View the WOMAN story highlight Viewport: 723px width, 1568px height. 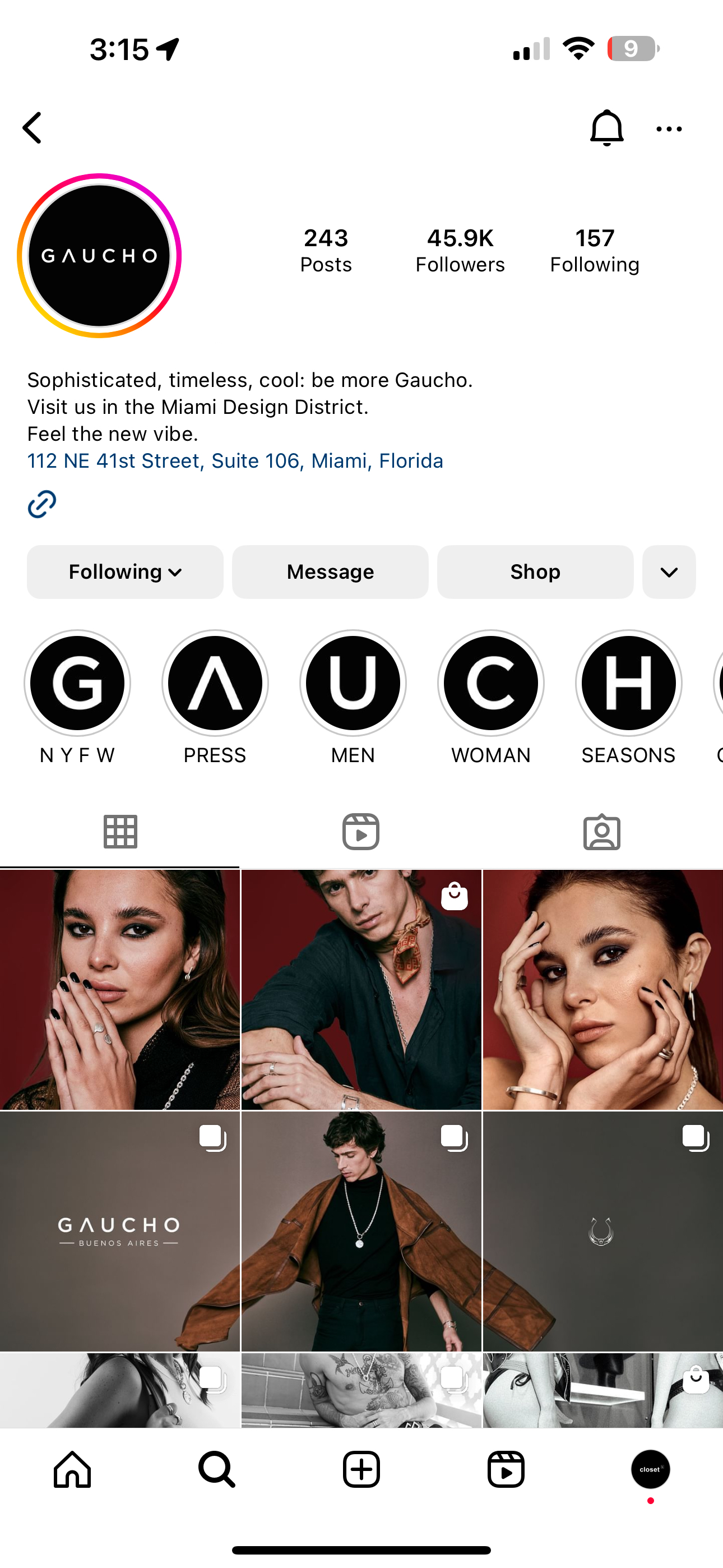(x=490, y=683)
